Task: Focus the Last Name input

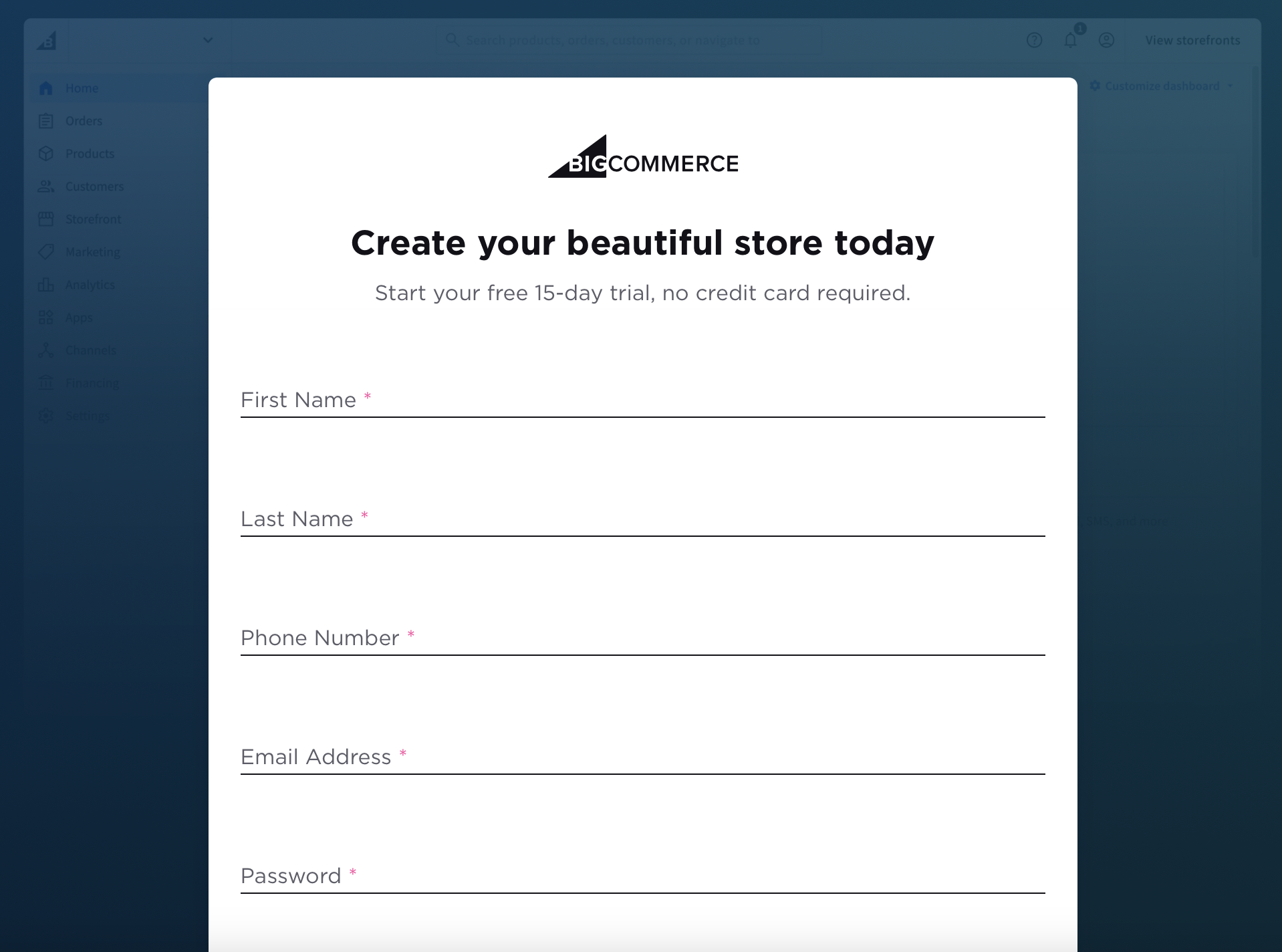Action: tap(642, 519)
